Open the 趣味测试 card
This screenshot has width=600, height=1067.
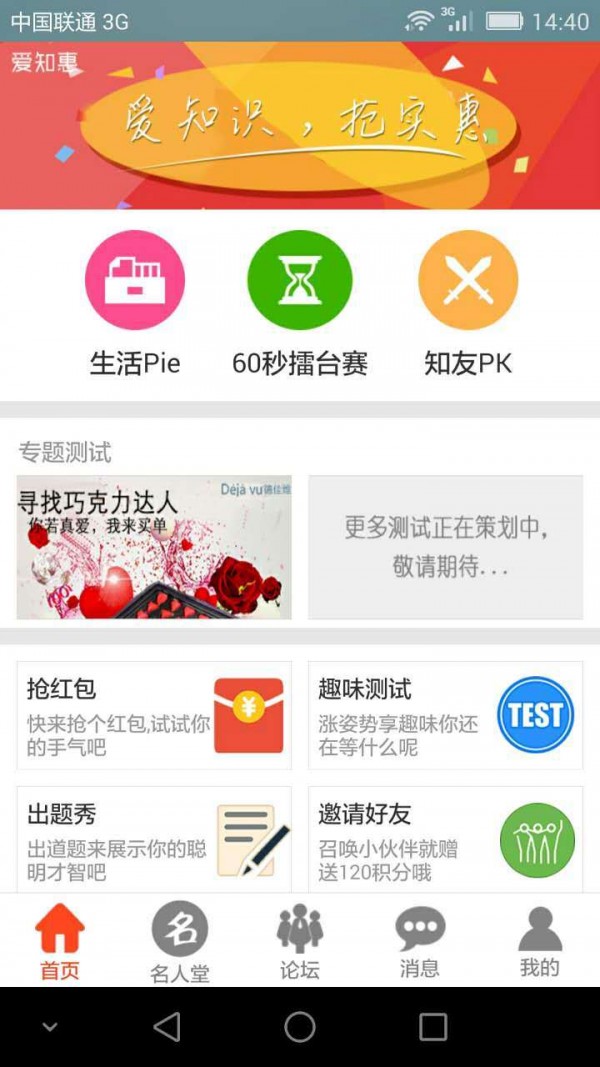(445, 715)
